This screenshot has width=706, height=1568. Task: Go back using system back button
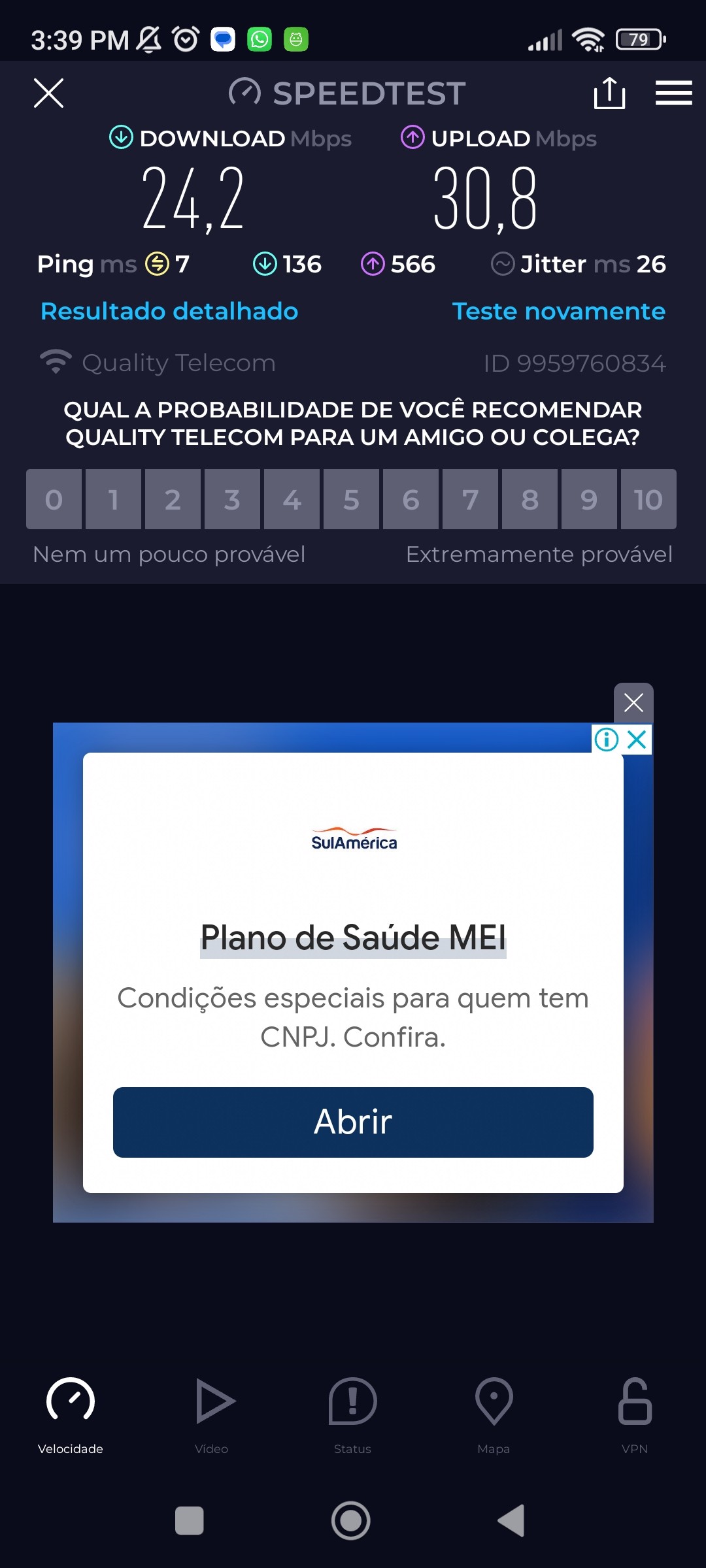pos(512,1520)
